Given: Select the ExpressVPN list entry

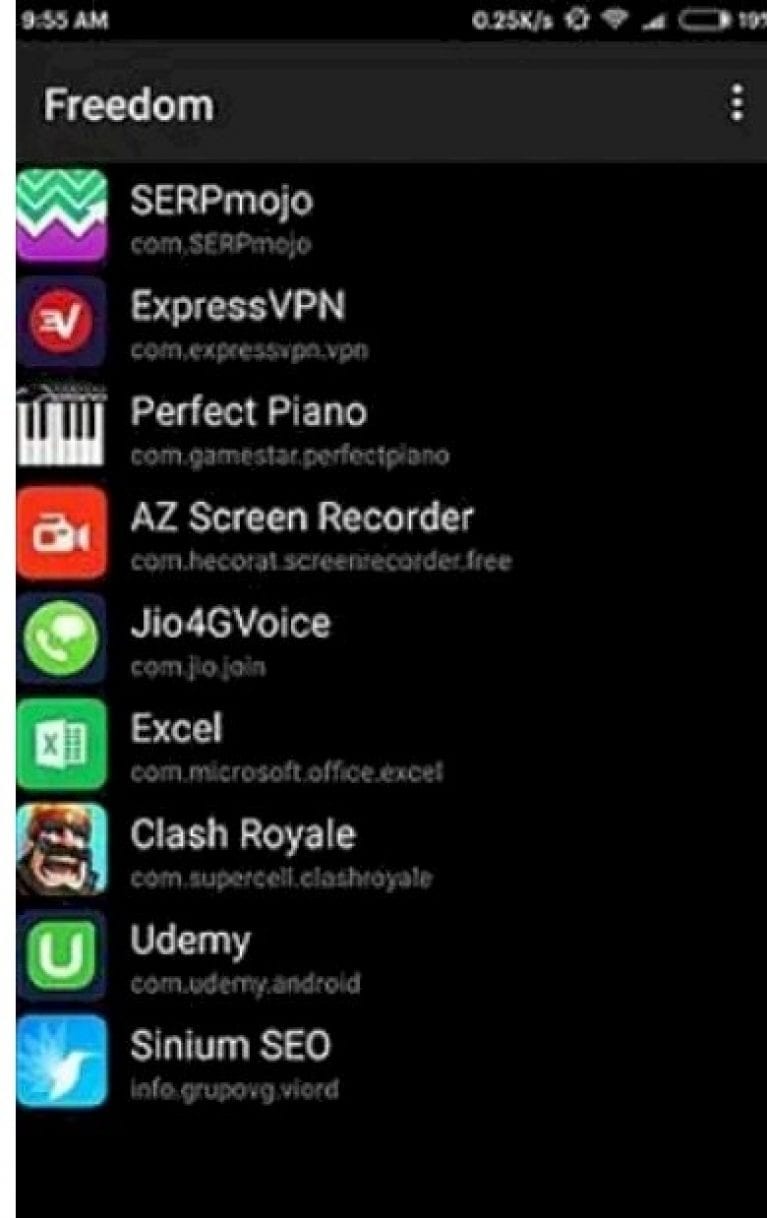Looking at the screenshot, I should (x=300, y=323).
